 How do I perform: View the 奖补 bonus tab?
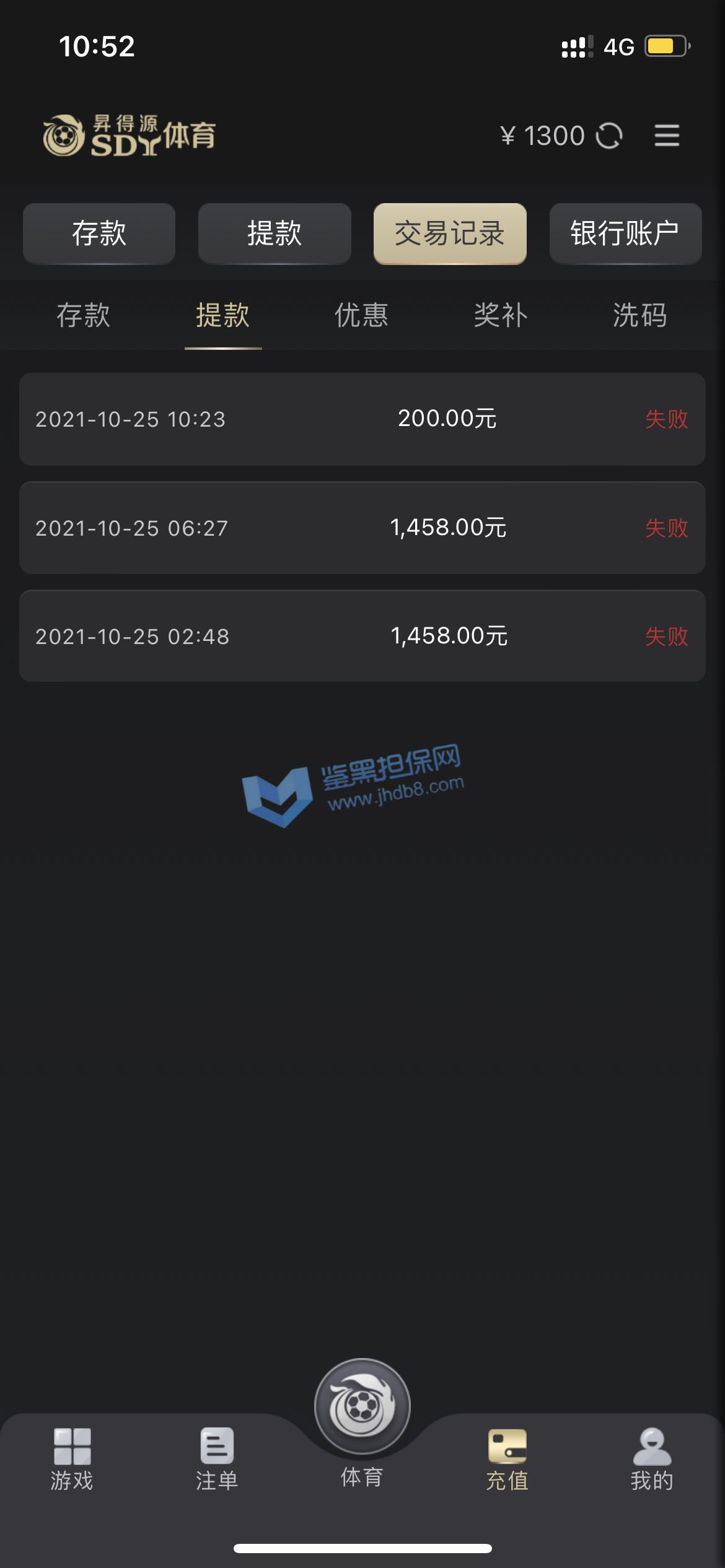point(501,315)
